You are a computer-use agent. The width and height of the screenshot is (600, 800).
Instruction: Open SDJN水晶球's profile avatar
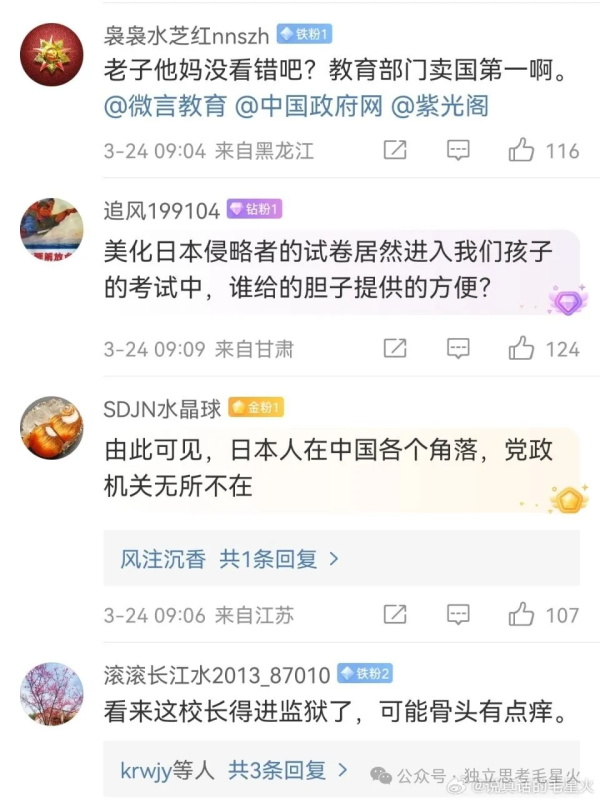click(51, 429)
